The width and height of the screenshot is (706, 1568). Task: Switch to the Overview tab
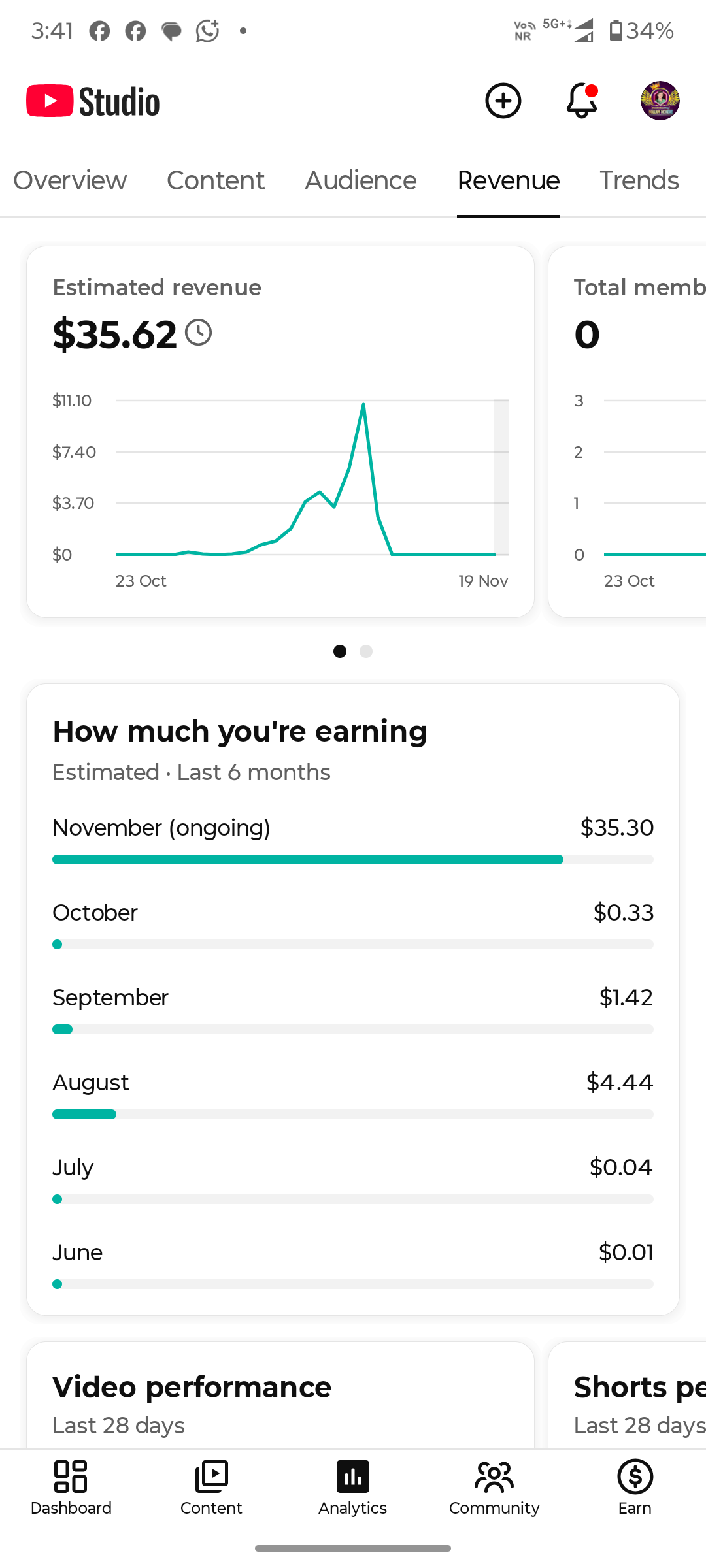[70, 180]
